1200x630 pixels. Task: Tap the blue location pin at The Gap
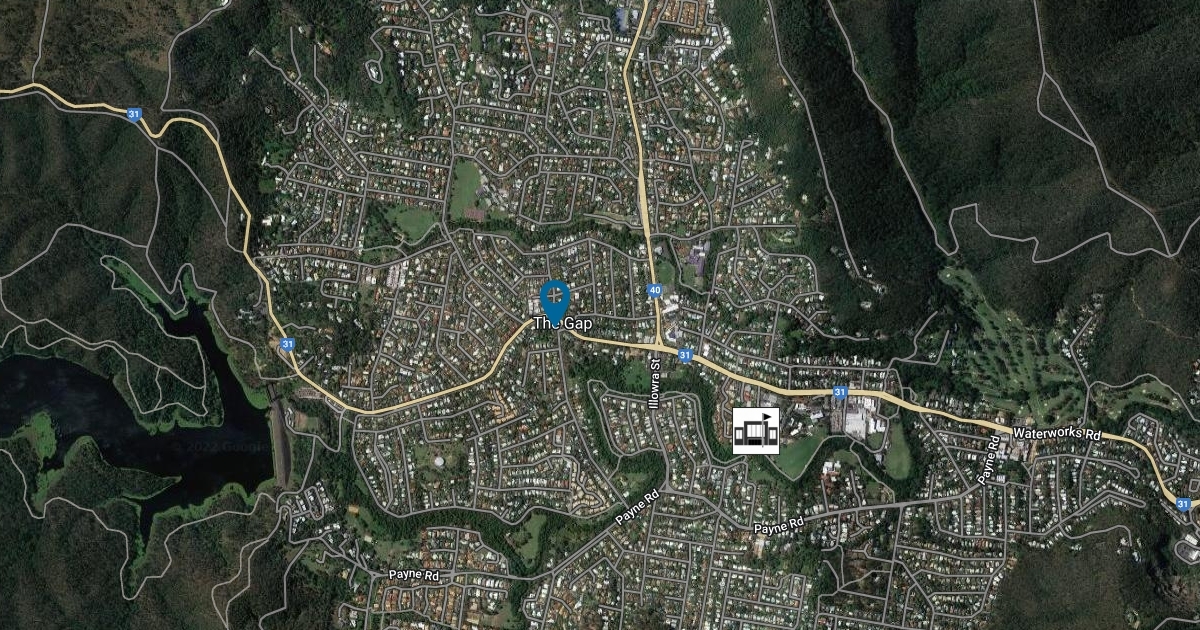click(554, 300)
